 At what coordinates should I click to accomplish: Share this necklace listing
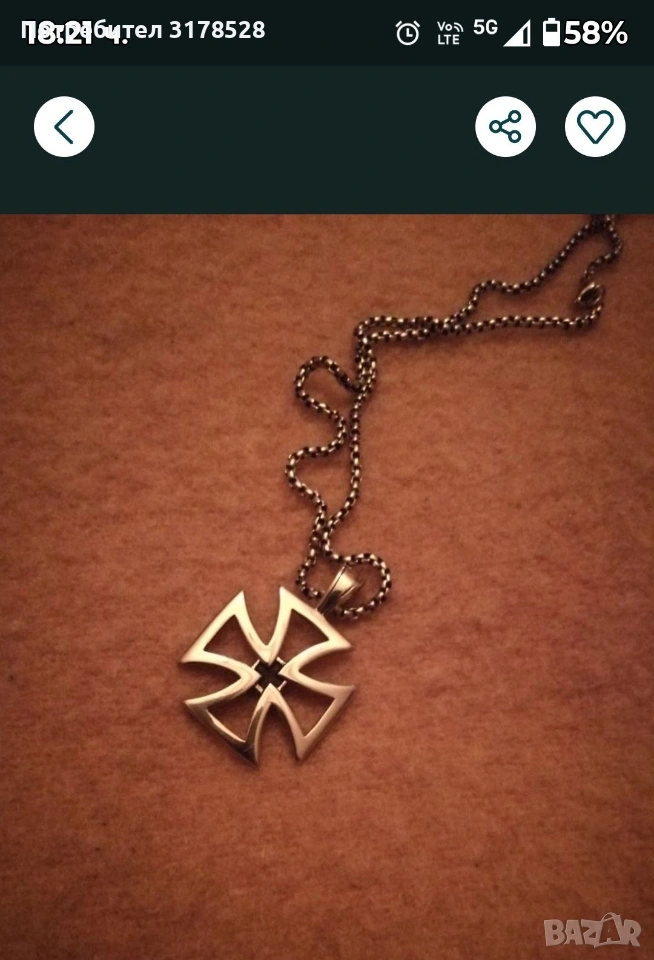pyautogui.click(x=505, y=127)
